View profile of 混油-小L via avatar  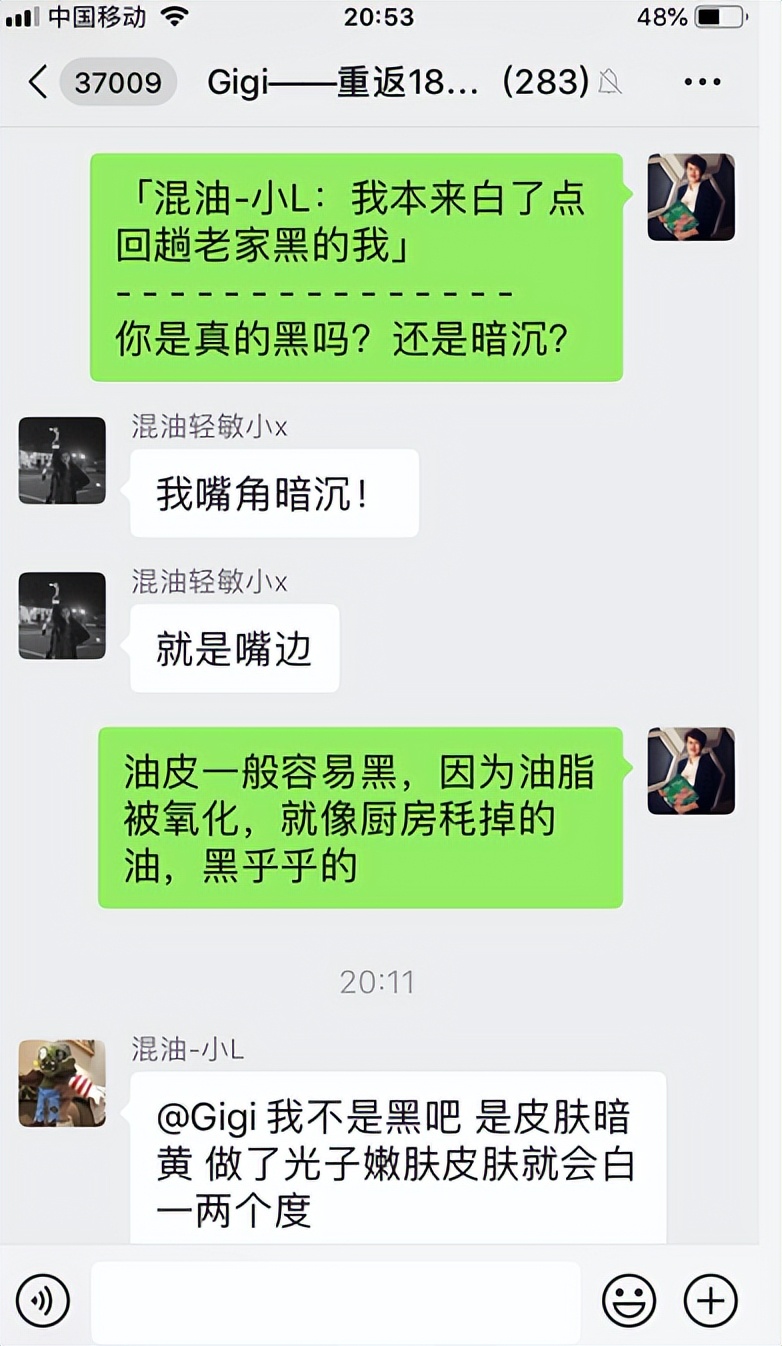62,1083
